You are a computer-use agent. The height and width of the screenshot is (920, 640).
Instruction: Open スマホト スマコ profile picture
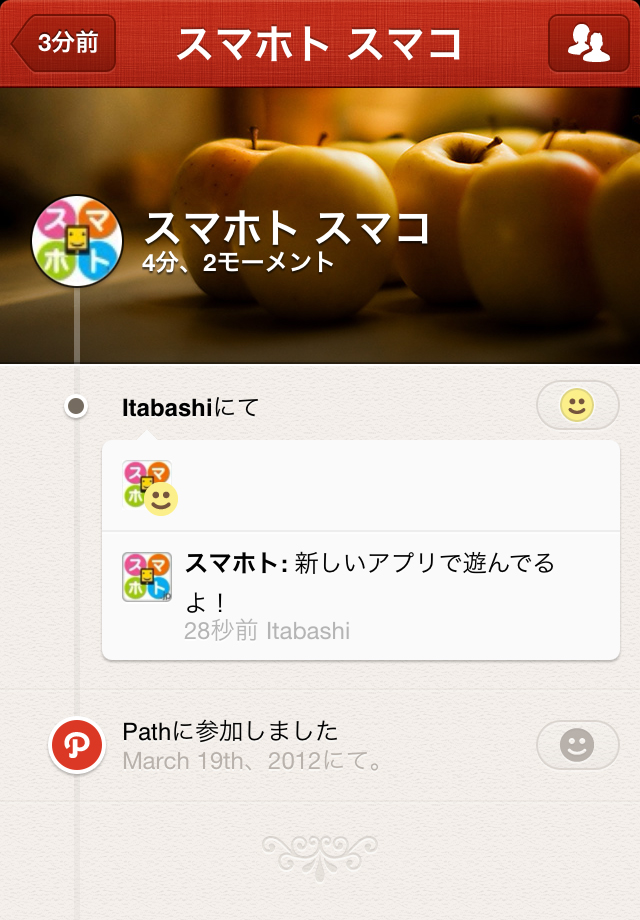point(78,240)
